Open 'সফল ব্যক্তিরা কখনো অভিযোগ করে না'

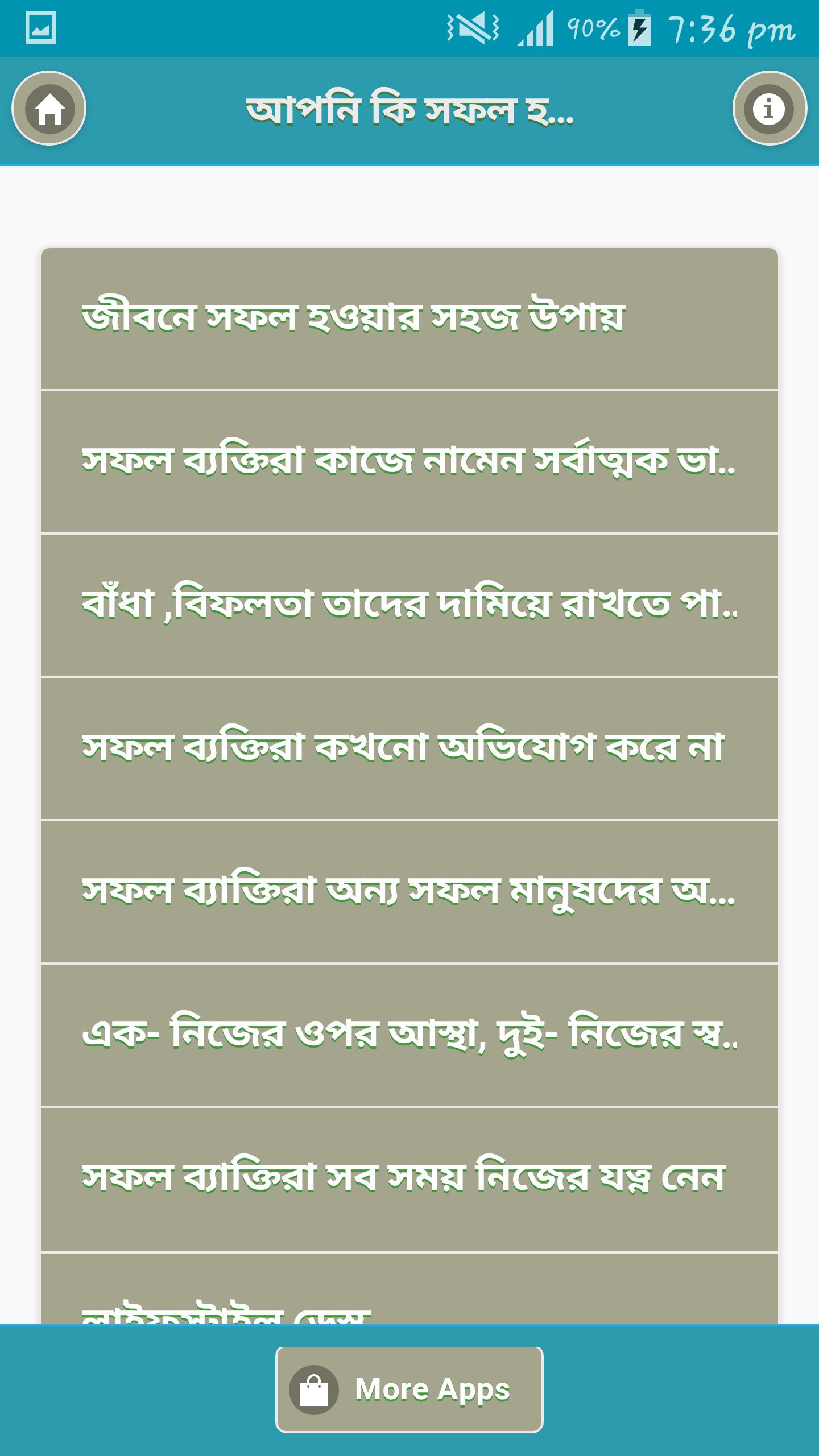pyautogui.click(x=409, y=748)
